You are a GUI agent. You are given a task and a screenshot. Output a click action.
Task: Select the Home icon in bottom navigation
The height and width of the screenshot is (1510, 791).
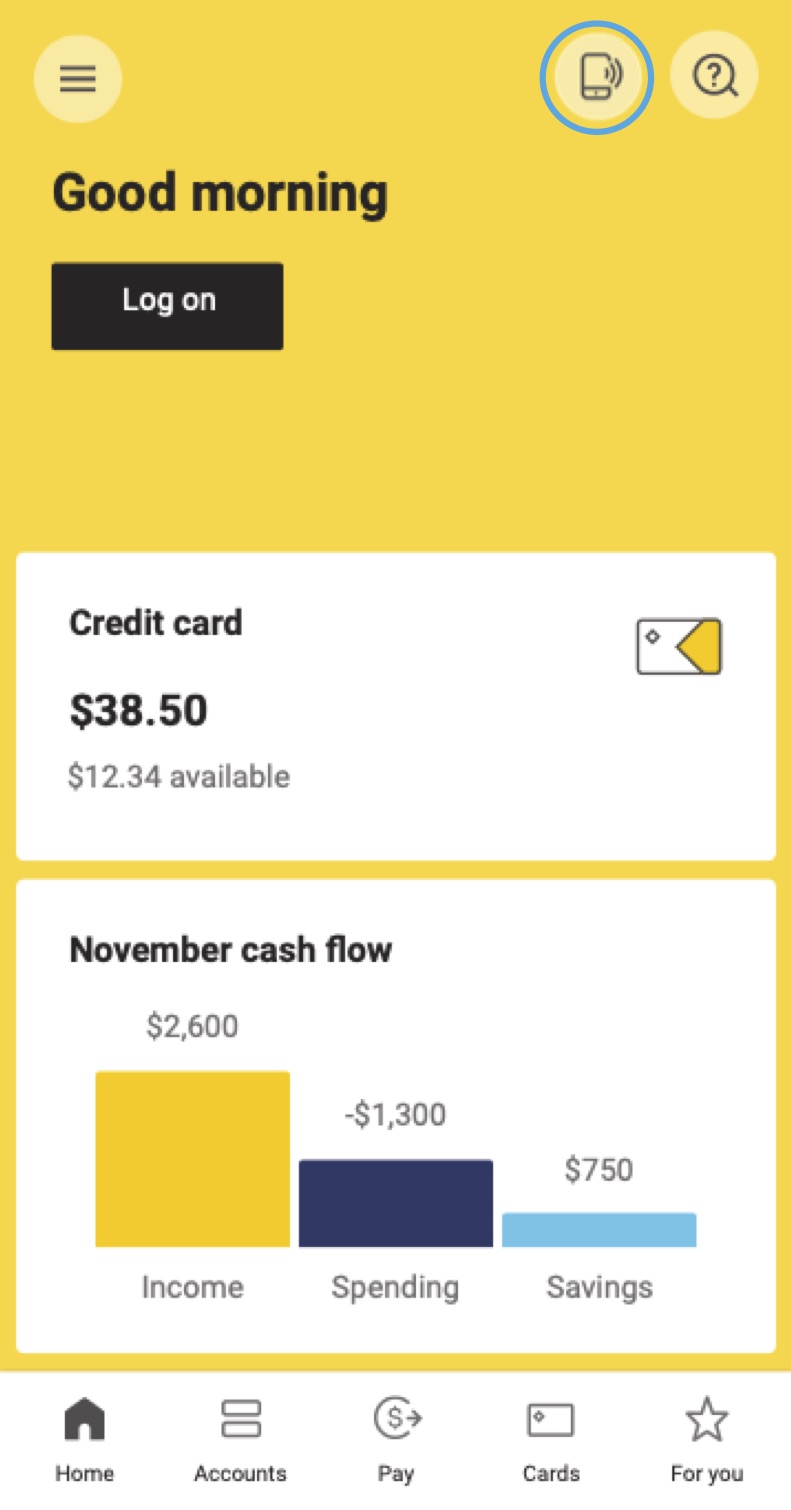tap(85, 1417)
